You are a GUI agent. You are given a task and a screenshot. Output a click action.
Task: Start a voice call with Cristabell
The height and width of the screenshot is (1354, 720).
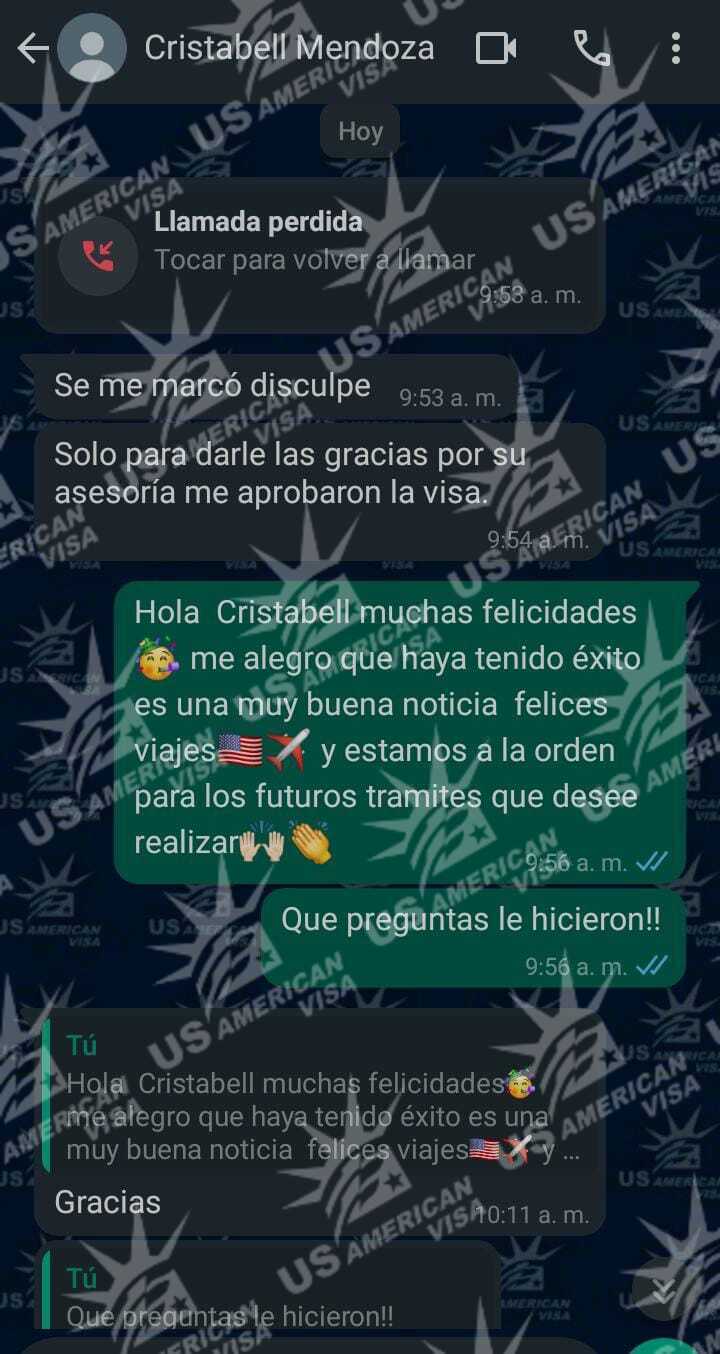591,48
